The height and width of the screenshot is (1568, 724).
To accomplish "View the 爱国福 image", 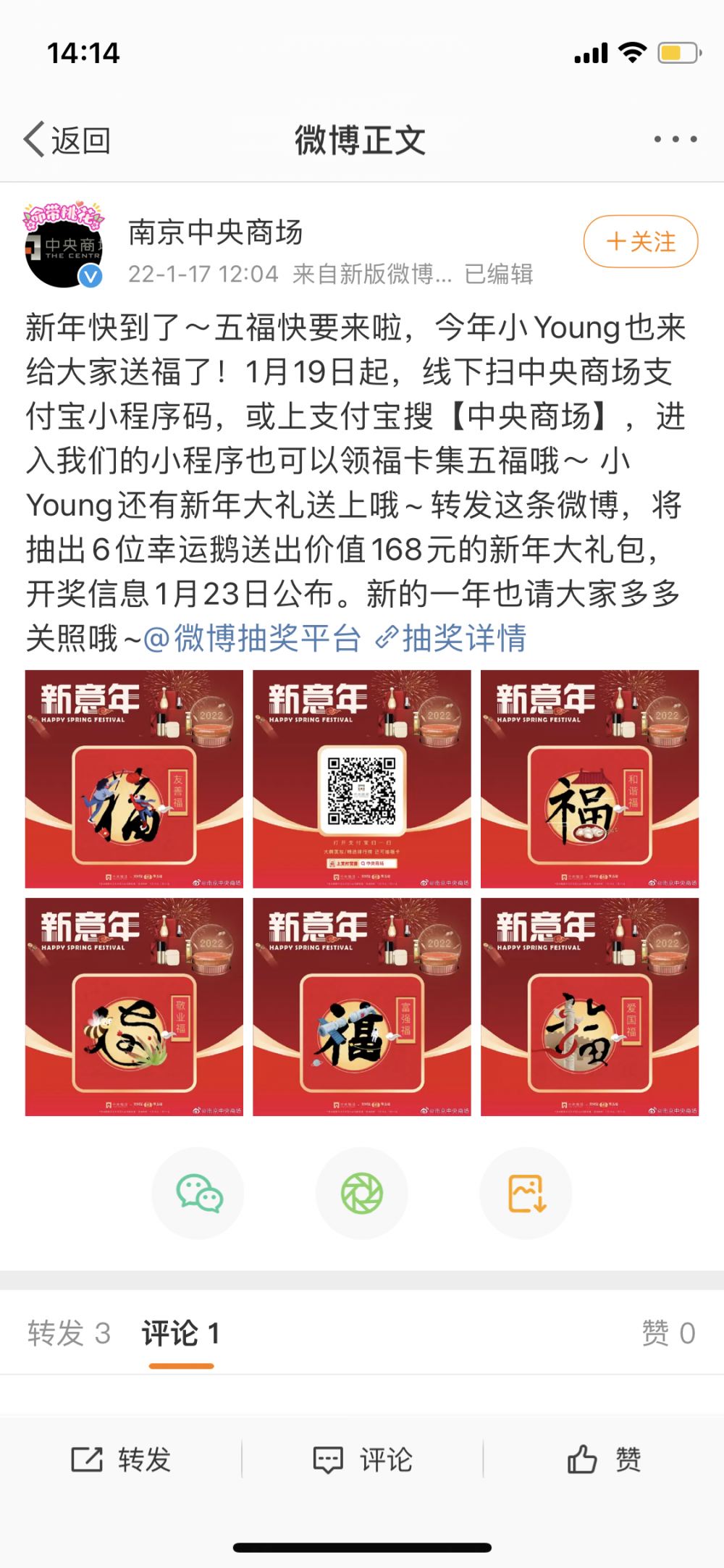I will point(589,1007).
